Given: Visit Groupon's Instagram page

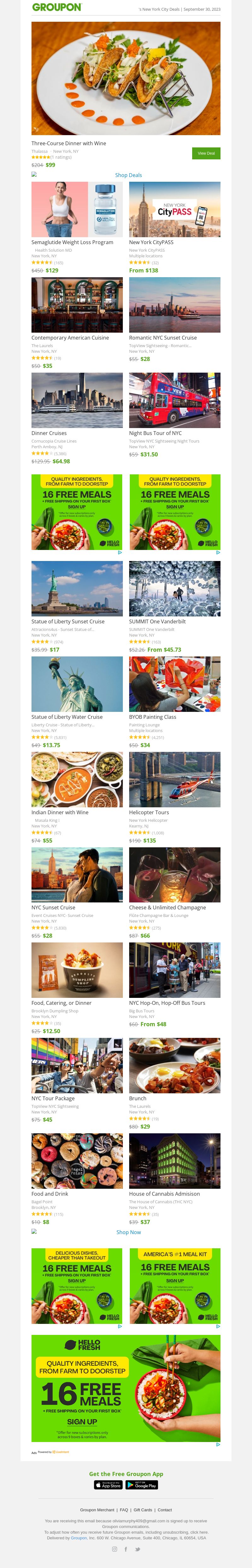Looking at the screenshot, I should (114, 1549).
